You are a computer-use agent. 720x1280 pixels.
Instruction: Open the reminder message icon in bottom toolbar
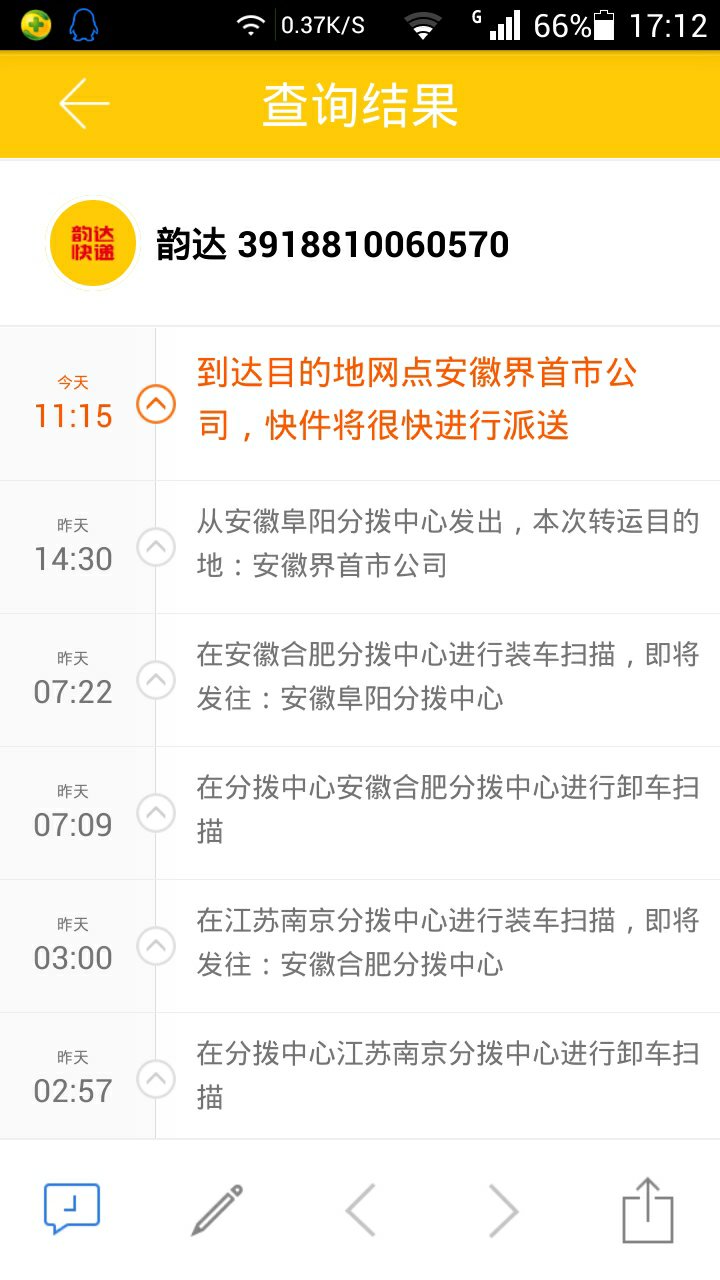click(x=72, y=1209)
